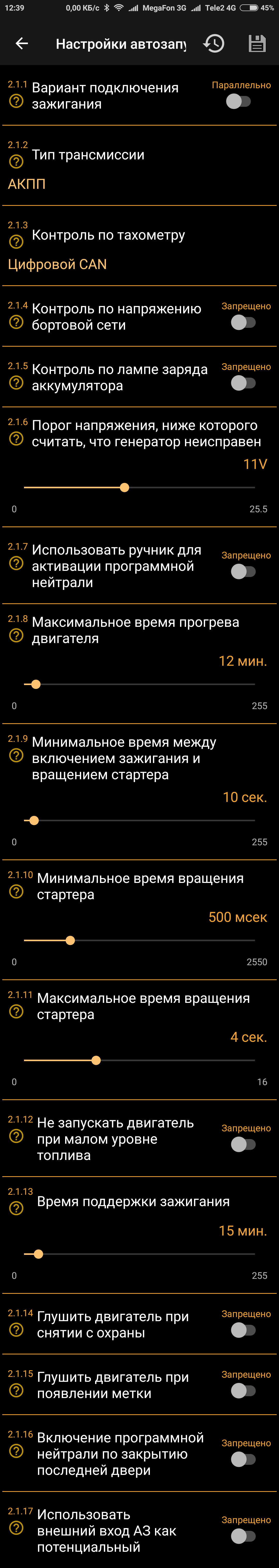Show help for setting 2.1.9

(x=17, y=755)
